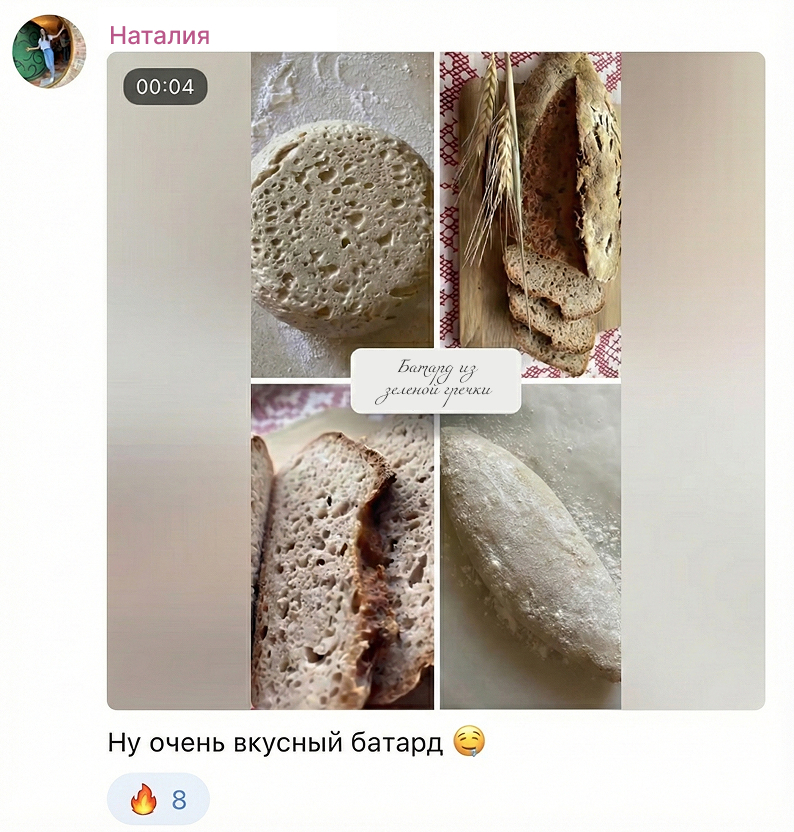794x832 pixels.
Task: Open sender name Наталия
Action: tap(159, 35)
